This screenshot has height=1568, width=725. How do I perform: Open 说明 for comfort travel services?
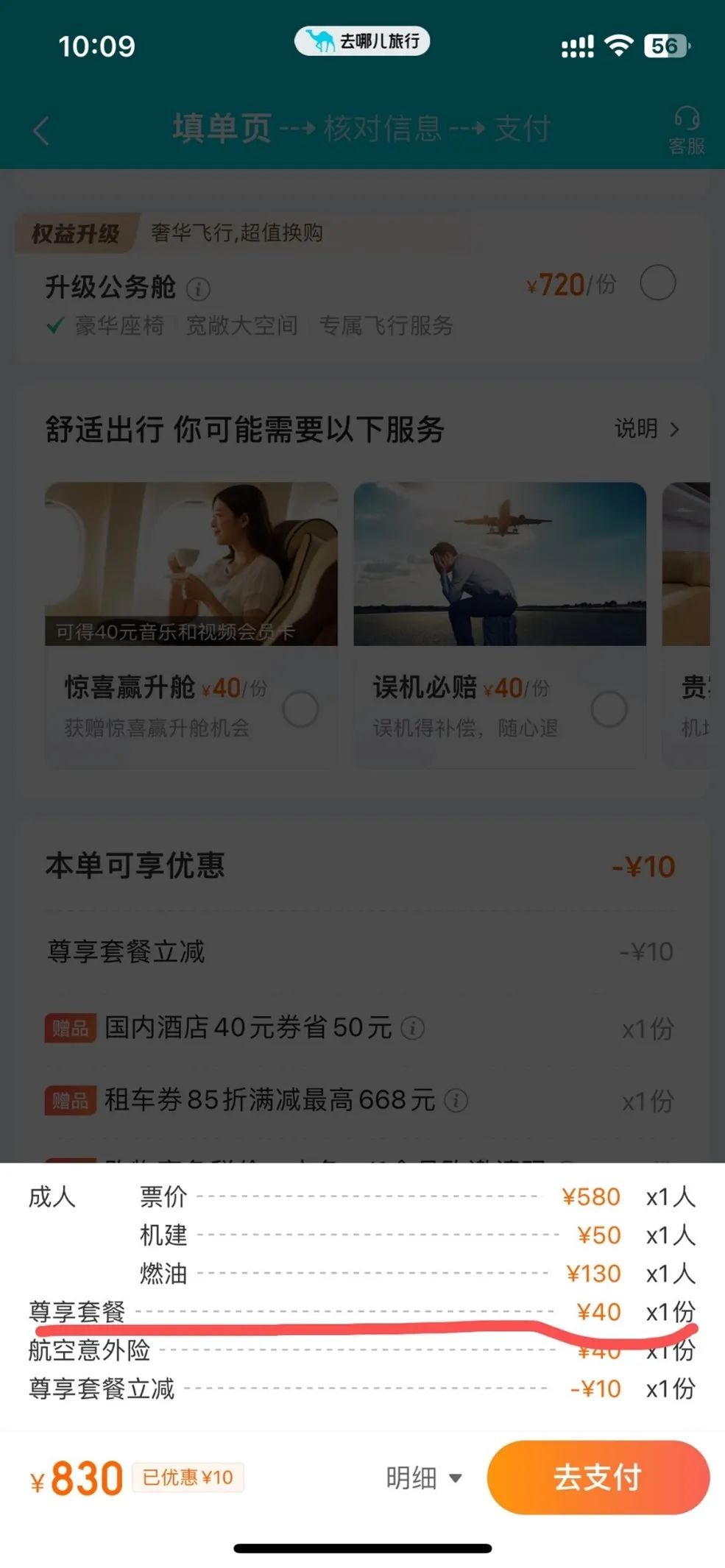coord(647,428)
